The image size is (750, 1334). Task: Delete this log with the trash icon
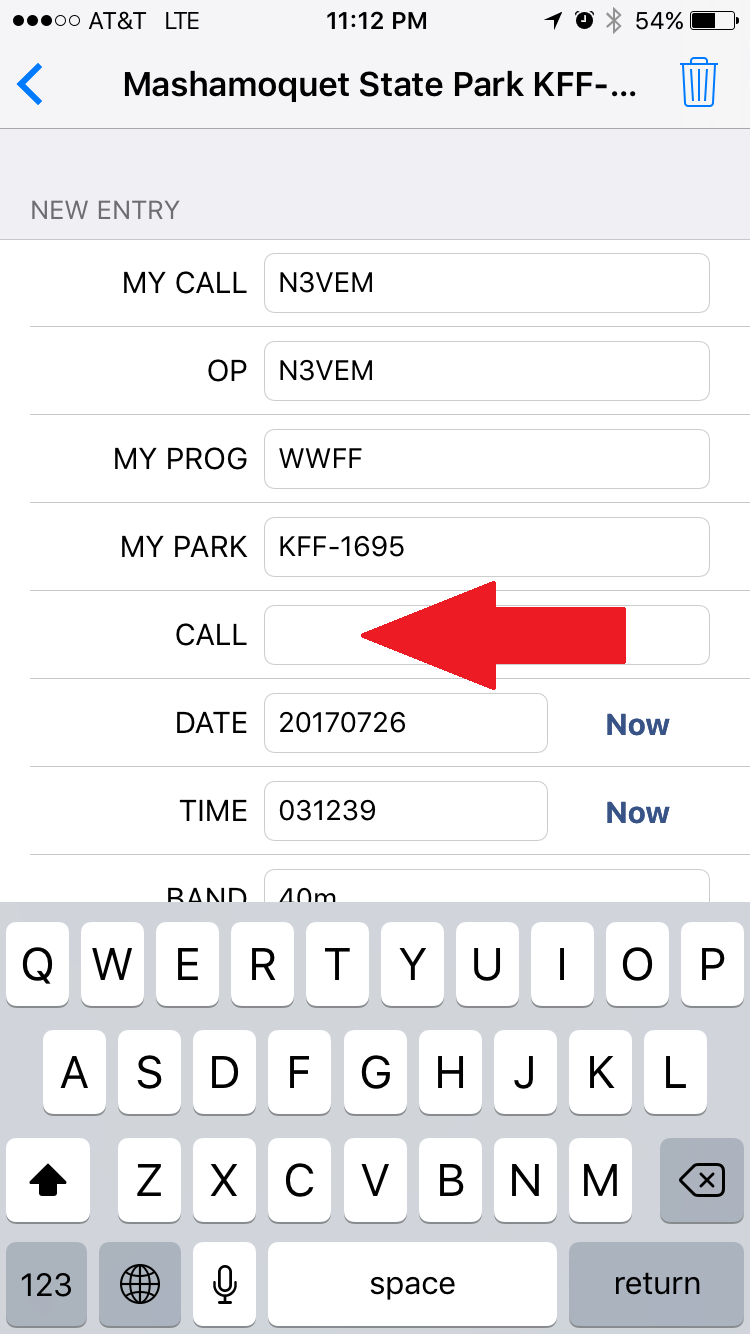(699, 82)
